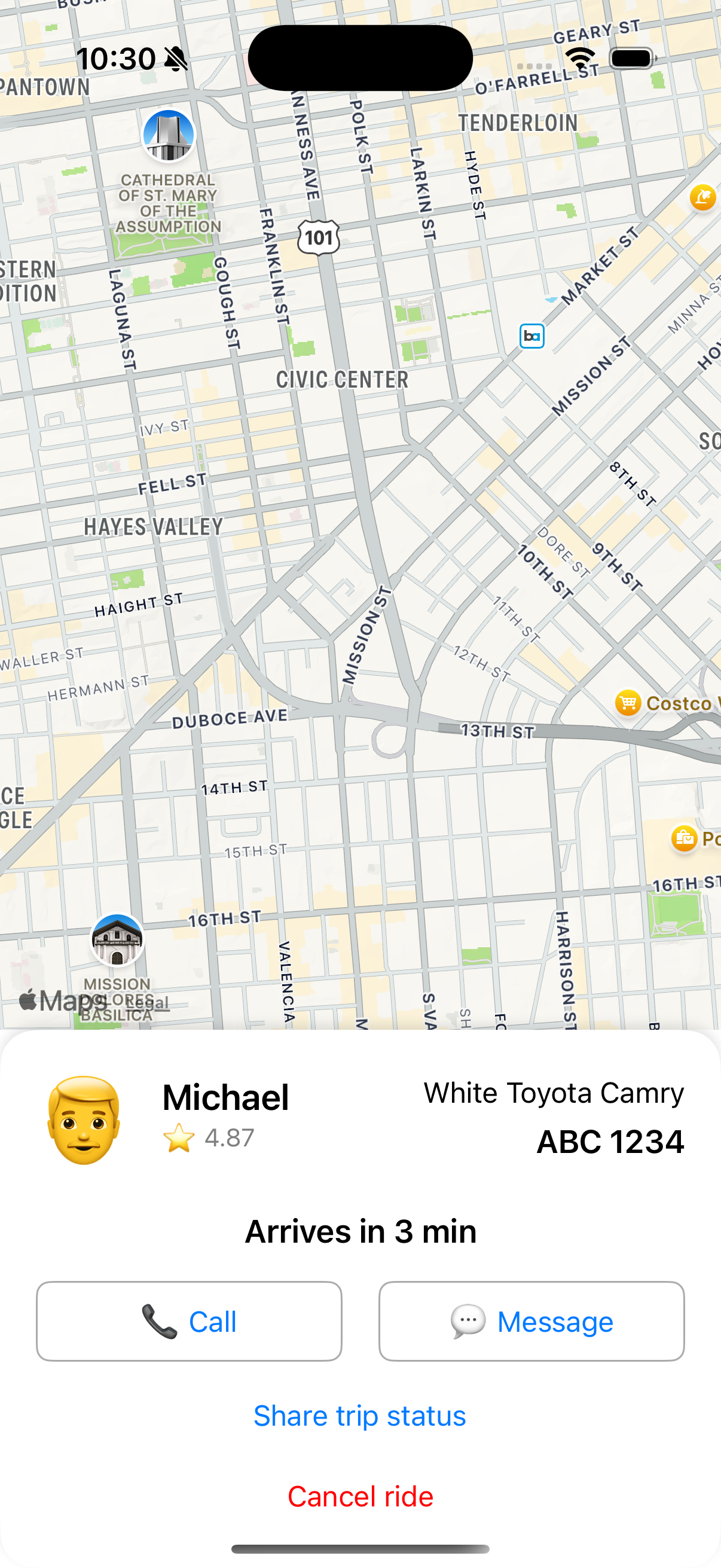Tap the Arrives in 3 min status text
The image size is (721, 1568).
(360, 1230)
